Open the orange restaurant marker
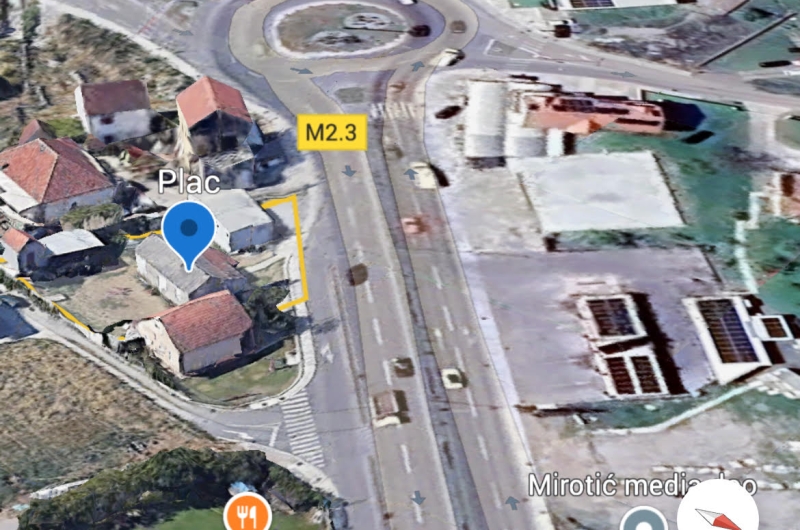 point(247,512)
